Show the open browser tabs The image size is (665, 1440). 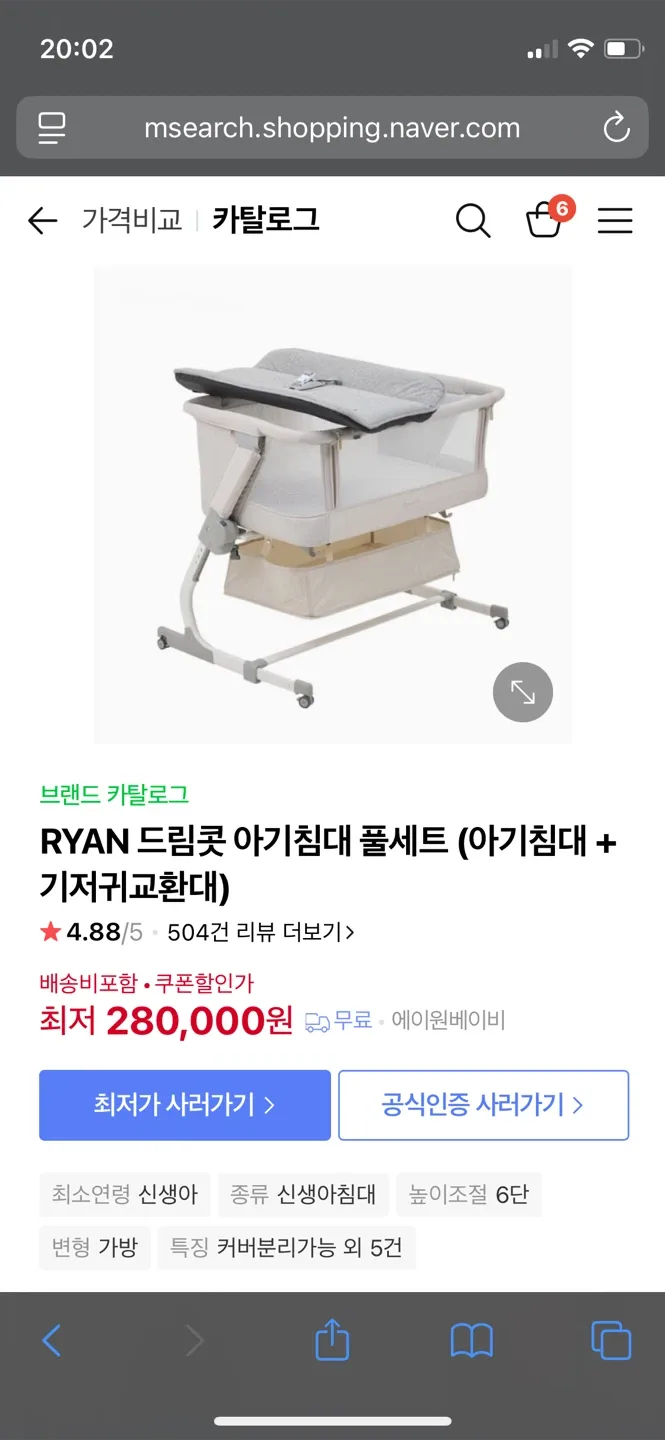tap(611, 1340)
